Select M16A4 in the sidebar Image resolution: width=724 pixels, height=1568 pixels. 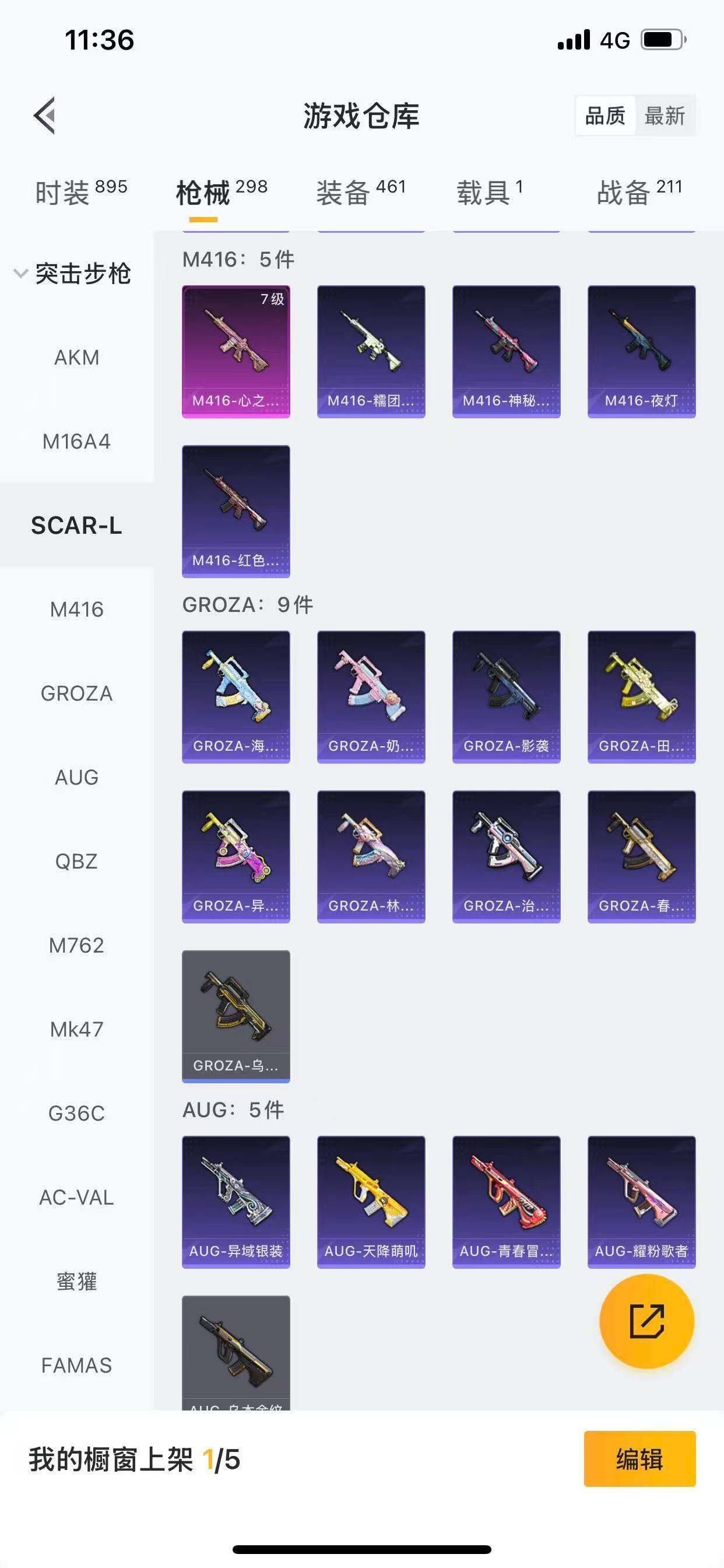pyautogui.click(x=77, y=442)
